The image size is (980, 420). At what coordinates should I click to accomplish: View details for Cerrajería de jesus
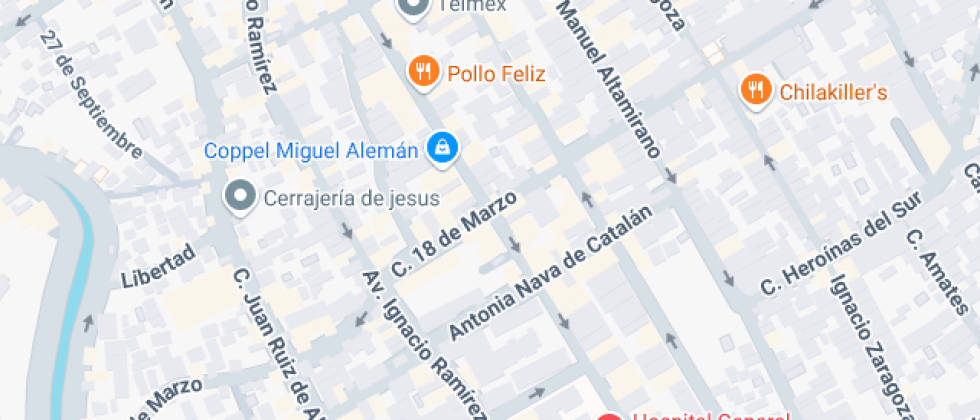[x=241, y=196]
